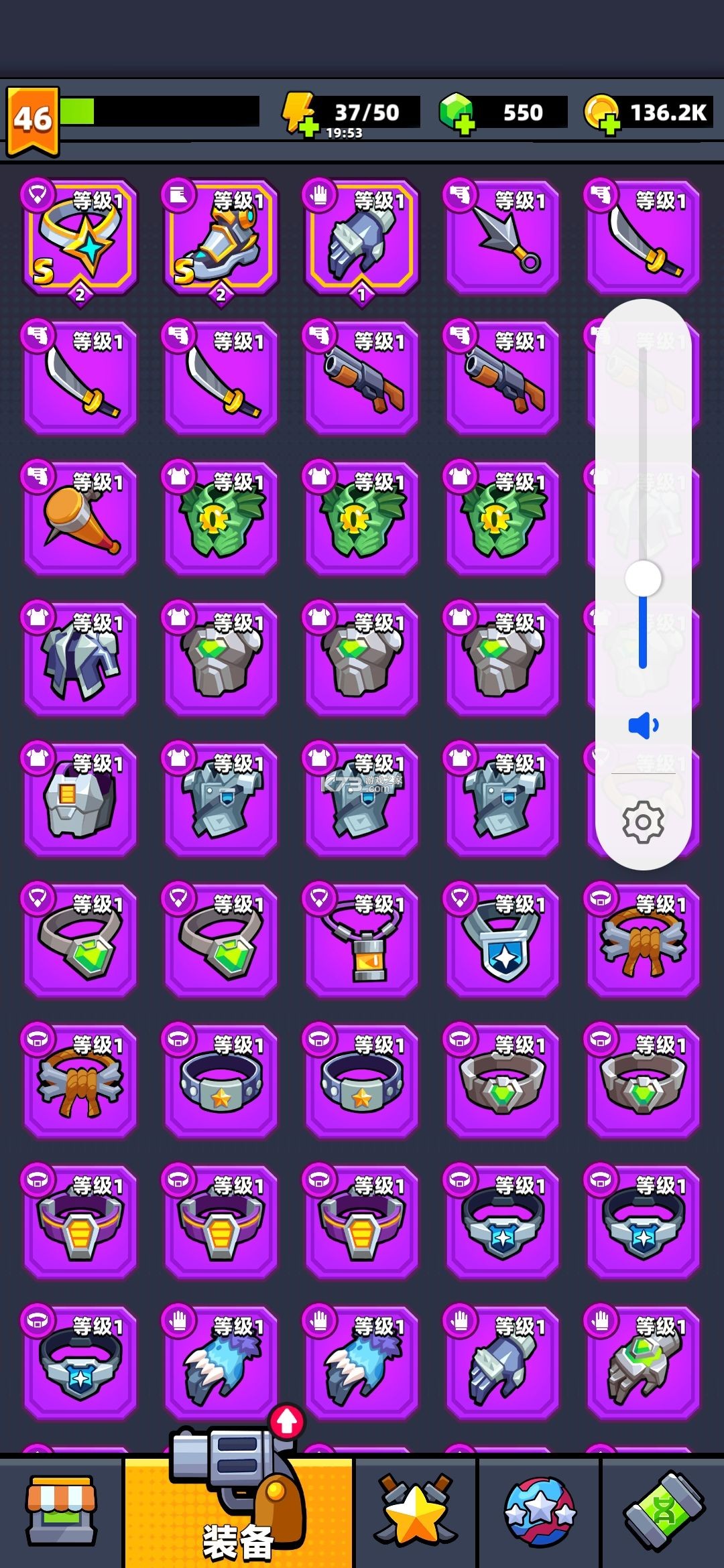Image resolution: width=724 pixels, height=1568 pixels.
Task: Open the kunai dagger weapon tile
Action: point(503,238)
